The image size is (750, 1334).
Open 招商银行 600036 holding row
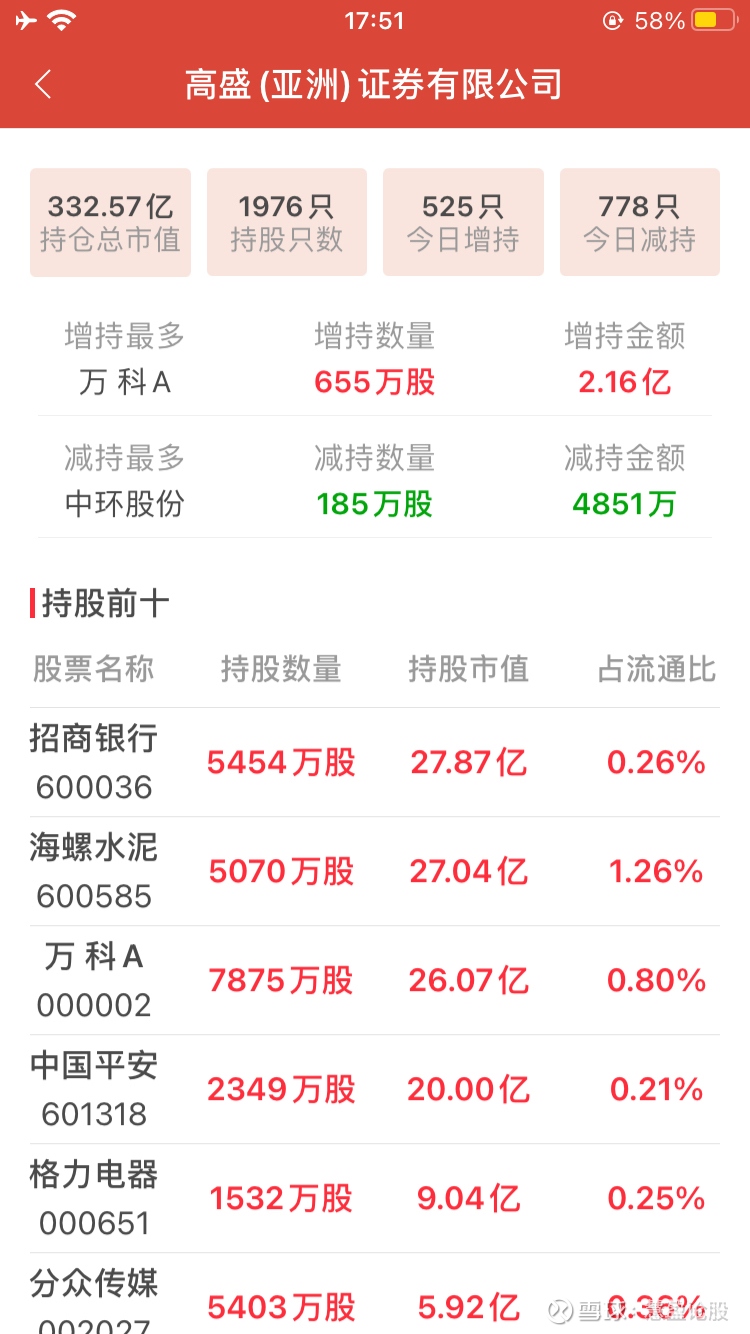coord(375,763)
